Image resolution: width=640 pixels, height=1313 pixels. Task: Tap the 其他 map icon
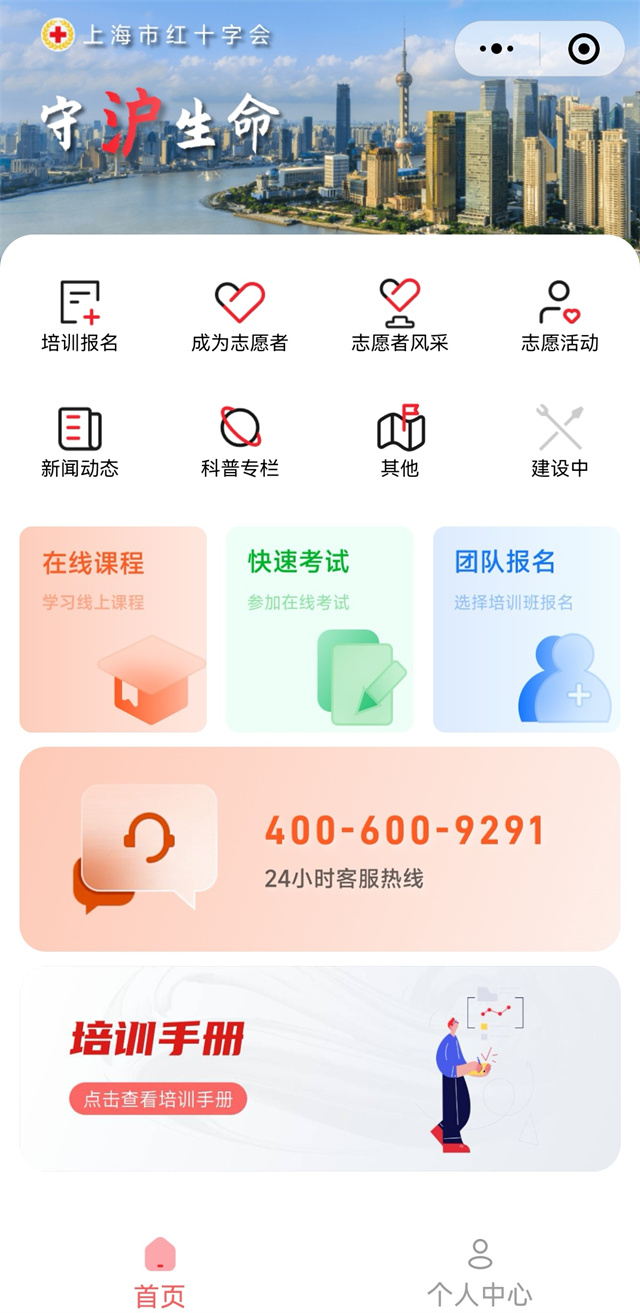tap(400, 428)
